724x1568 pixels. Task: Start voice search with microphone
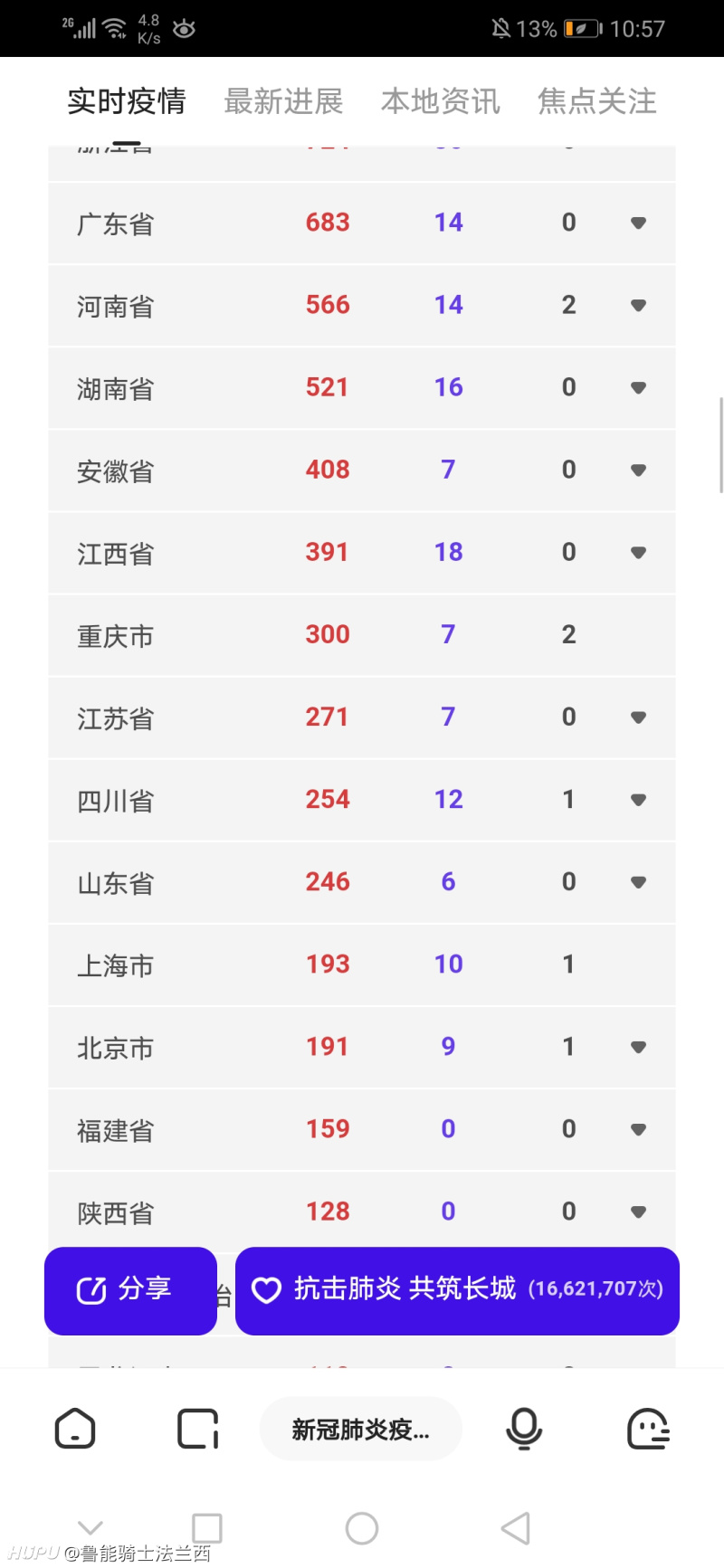pyautogui.click(x=524, y=1429)
